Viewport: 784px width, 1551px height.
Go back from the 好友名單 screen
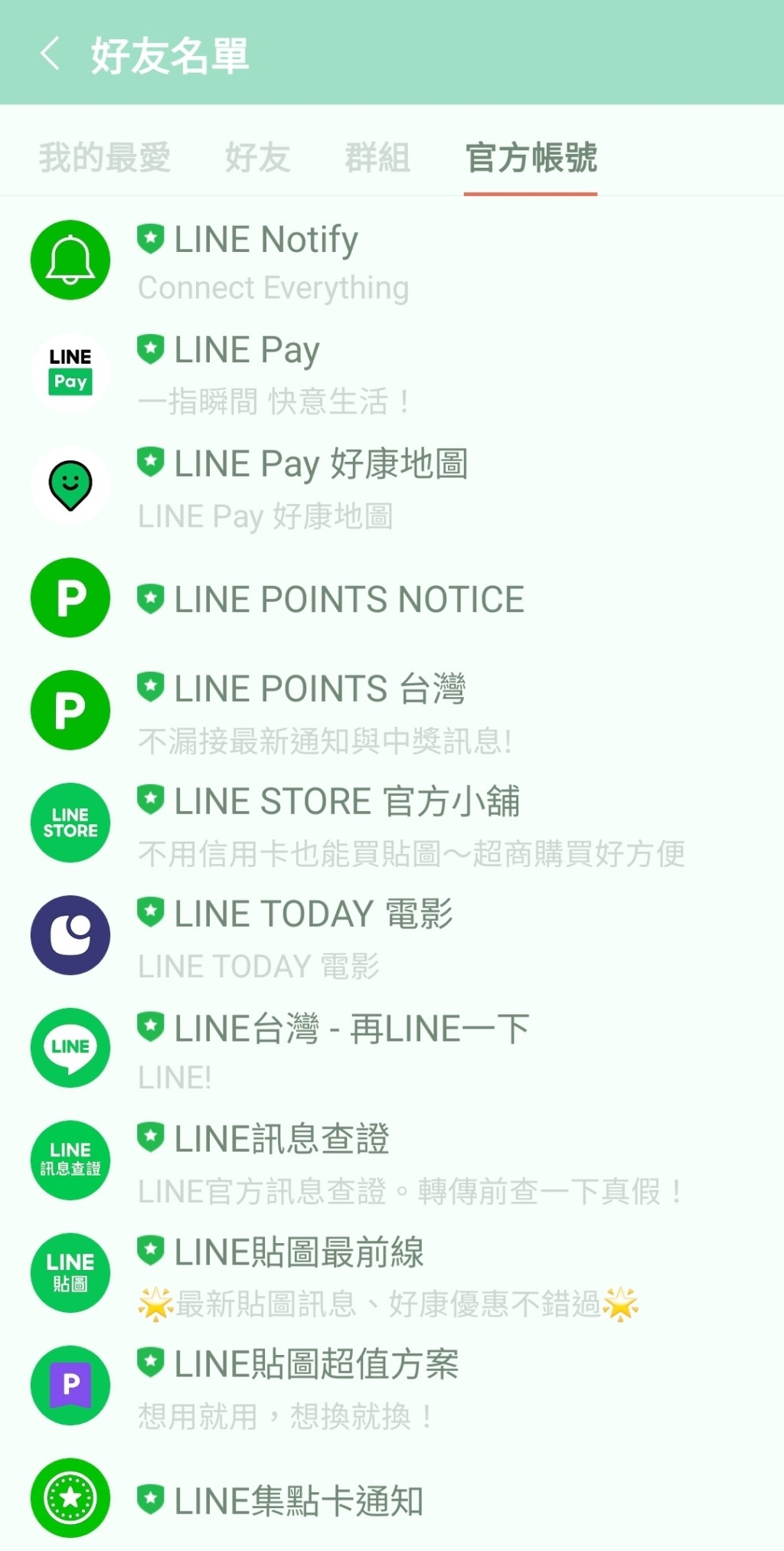tap(50, 54)
